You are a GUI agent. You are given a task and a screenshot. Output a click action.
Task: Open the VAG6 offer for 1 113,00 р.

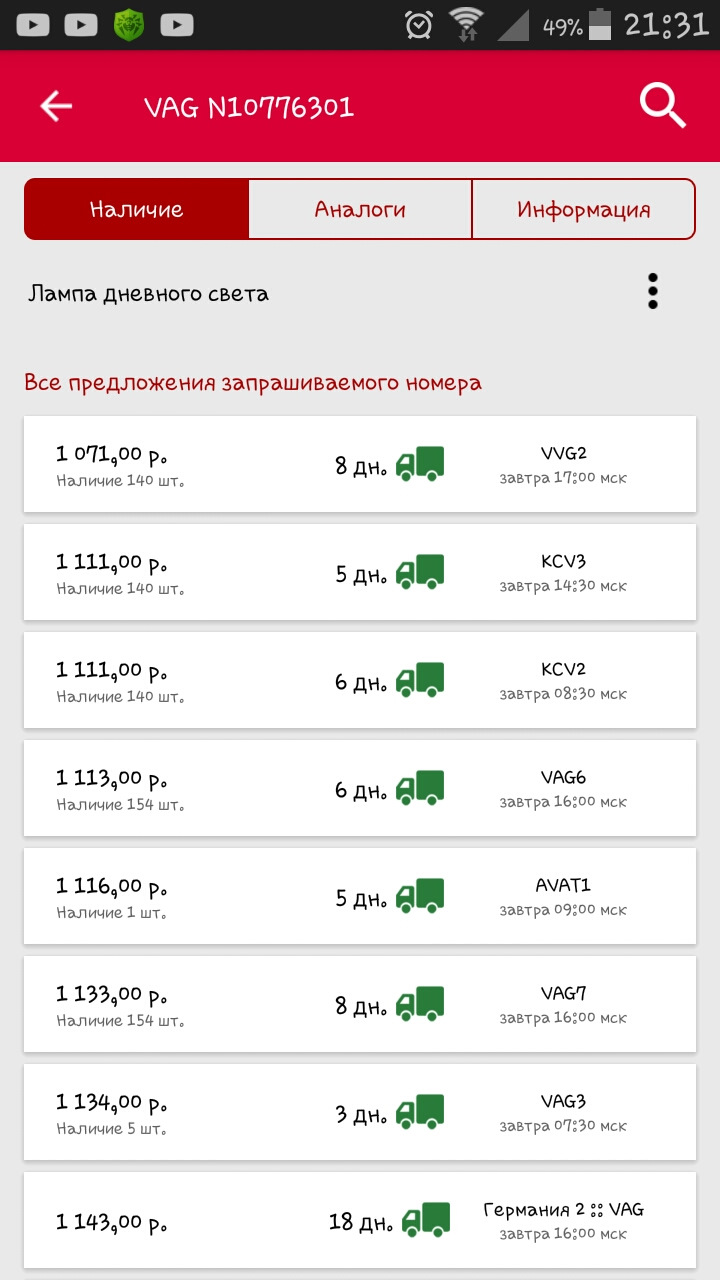[x=360, y=788]
